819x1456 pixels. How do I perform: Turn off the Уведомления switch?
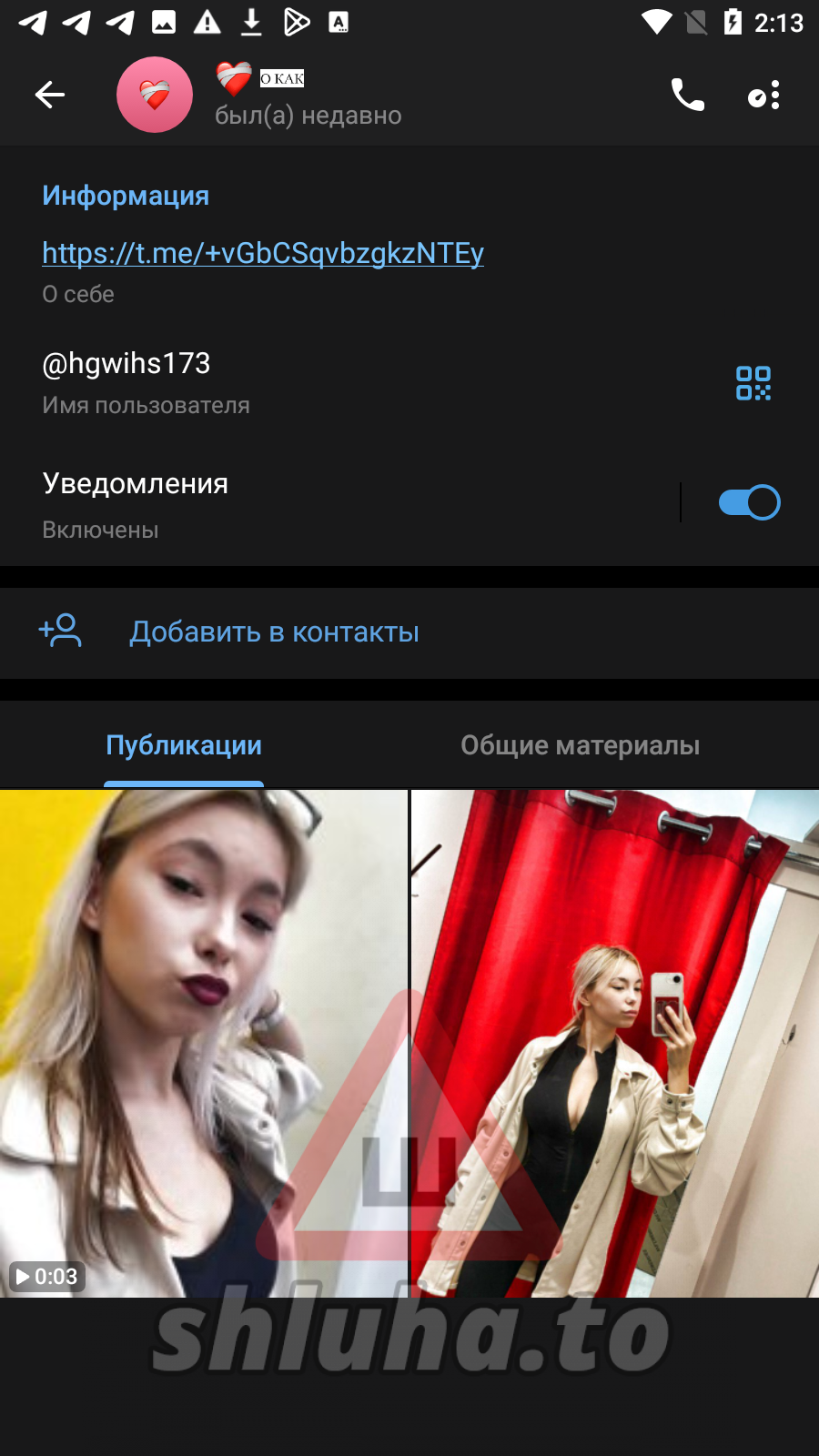(x=749, y=502)
